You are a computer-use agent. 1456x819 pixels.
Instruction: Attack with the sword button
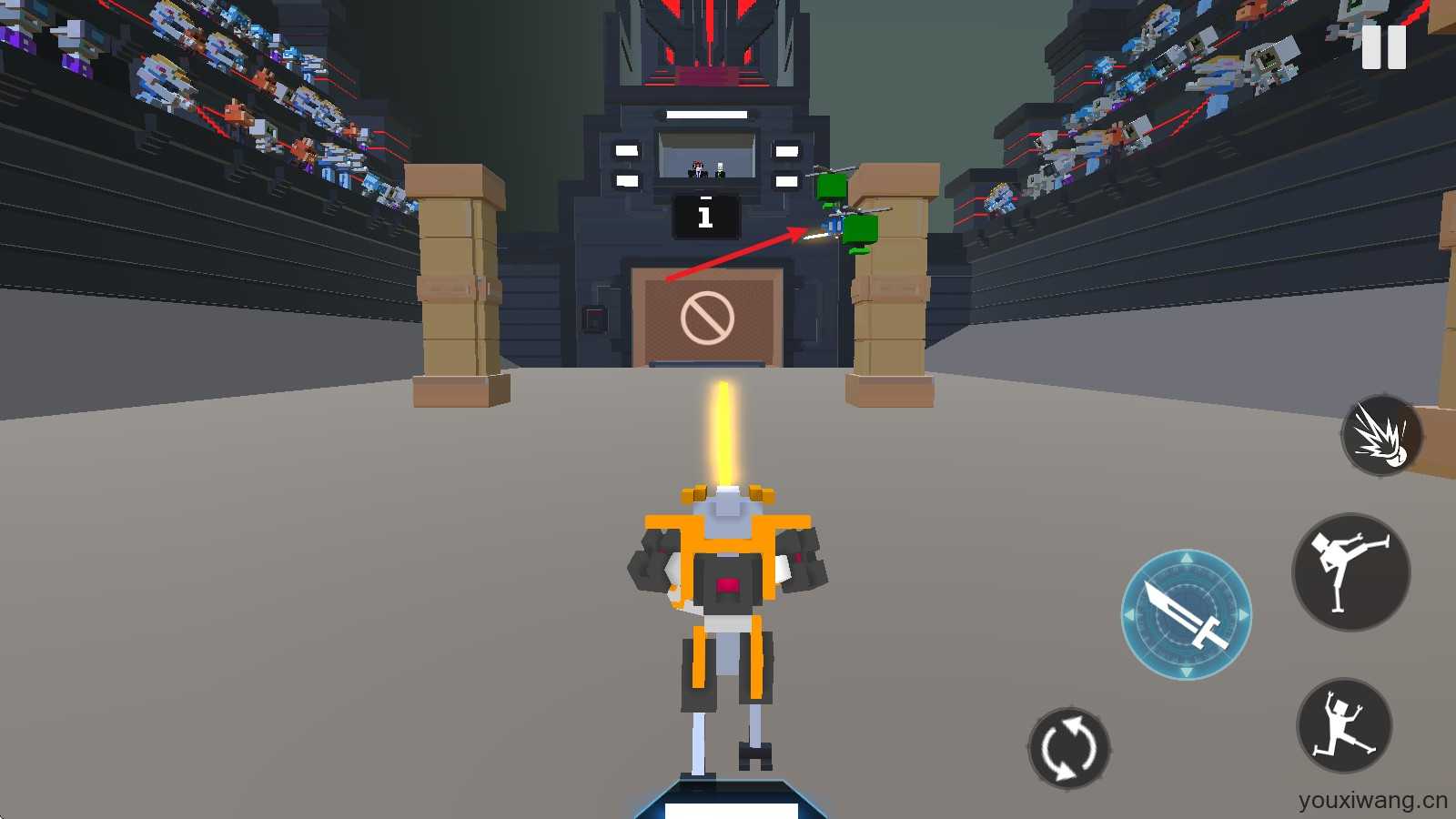[x=1186, y=615]
